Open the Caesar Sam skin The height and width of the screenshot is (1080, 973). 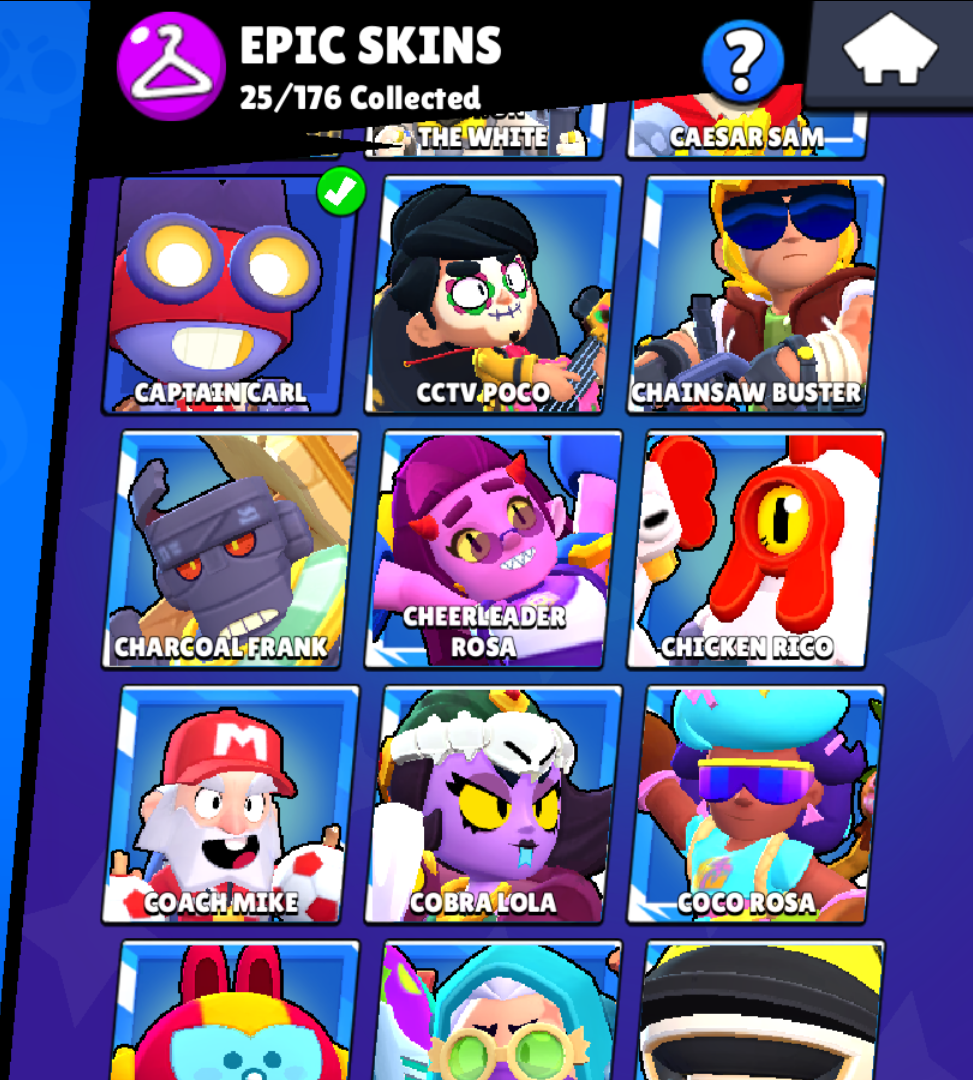click(746, 135)
